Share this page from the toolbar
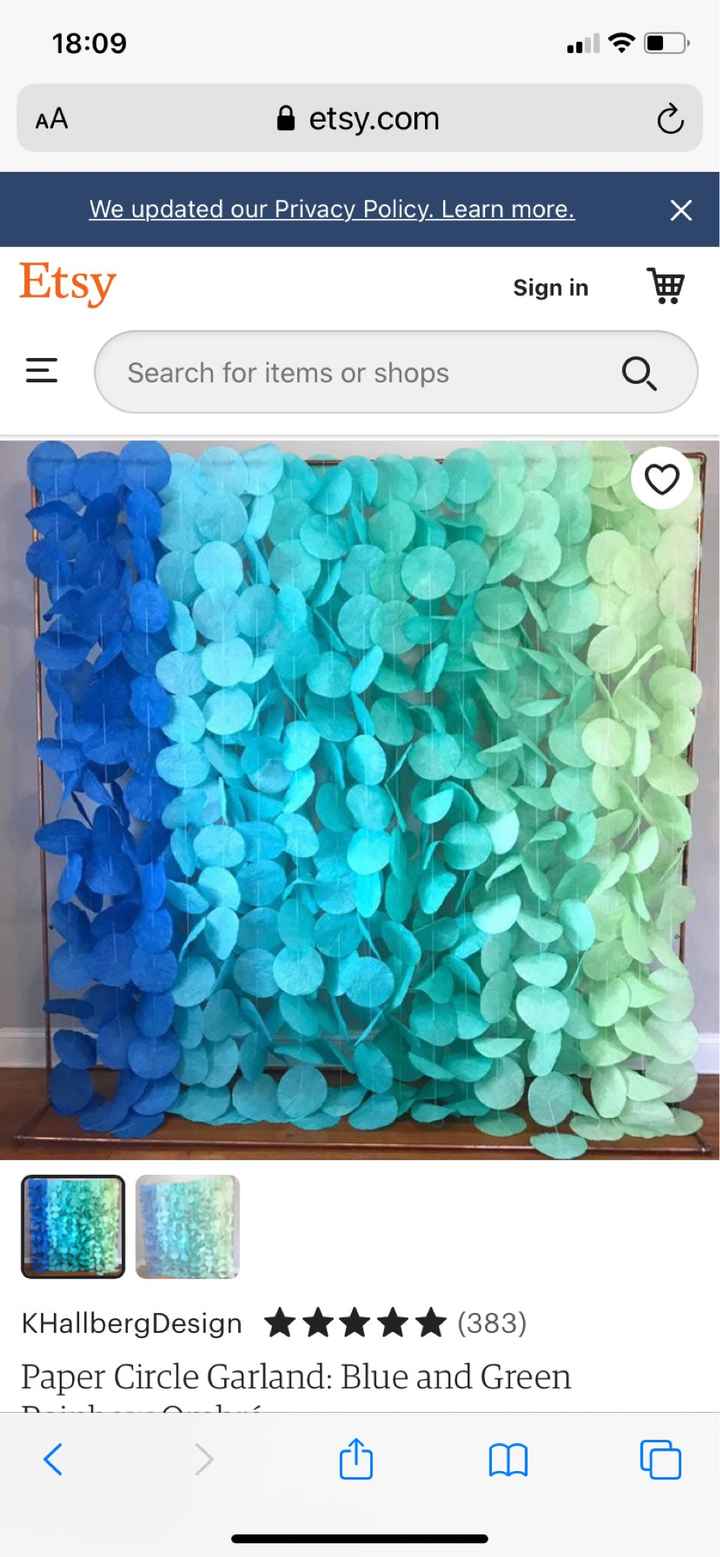Screen dimensions: 720x1557 coord(356,1460)
